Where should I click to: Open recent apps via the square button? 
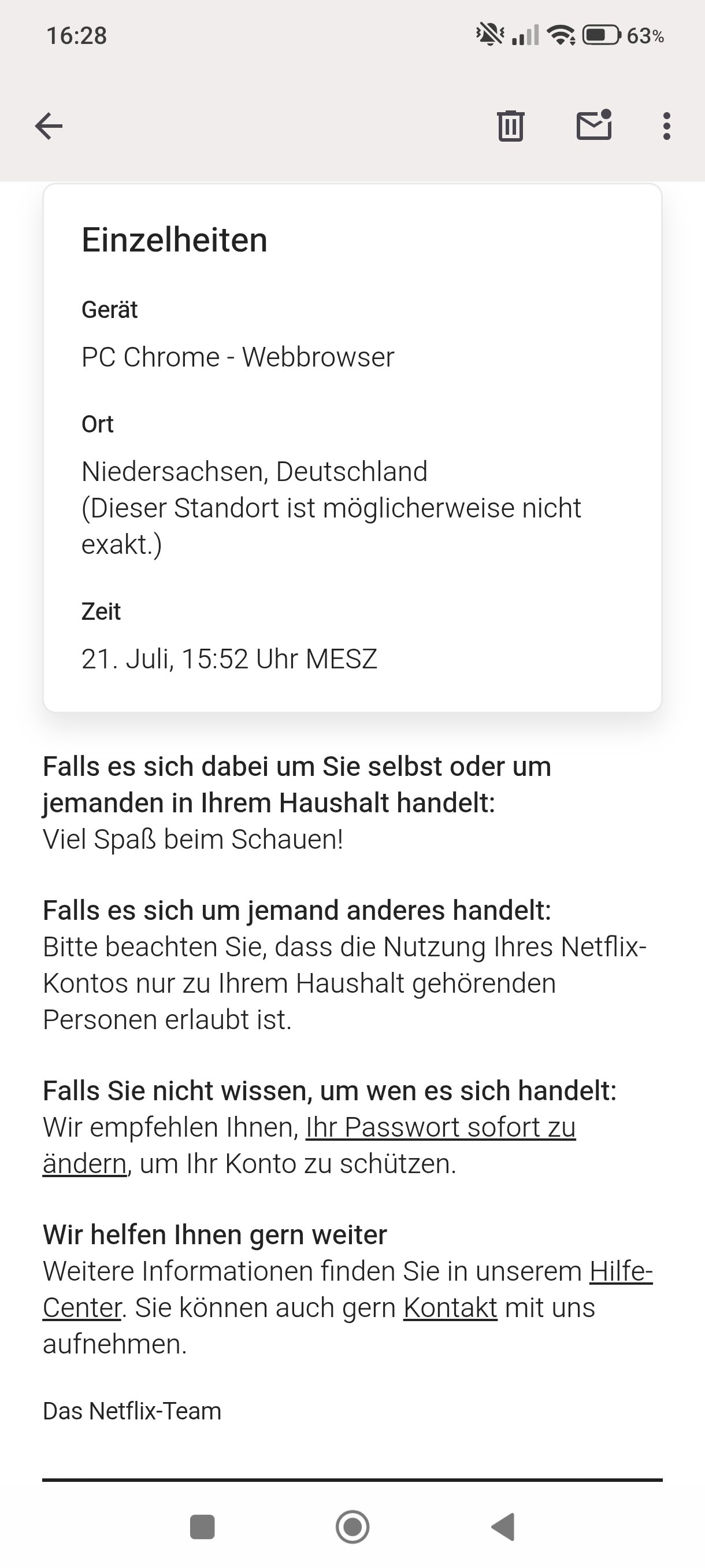click(202, 1526)
